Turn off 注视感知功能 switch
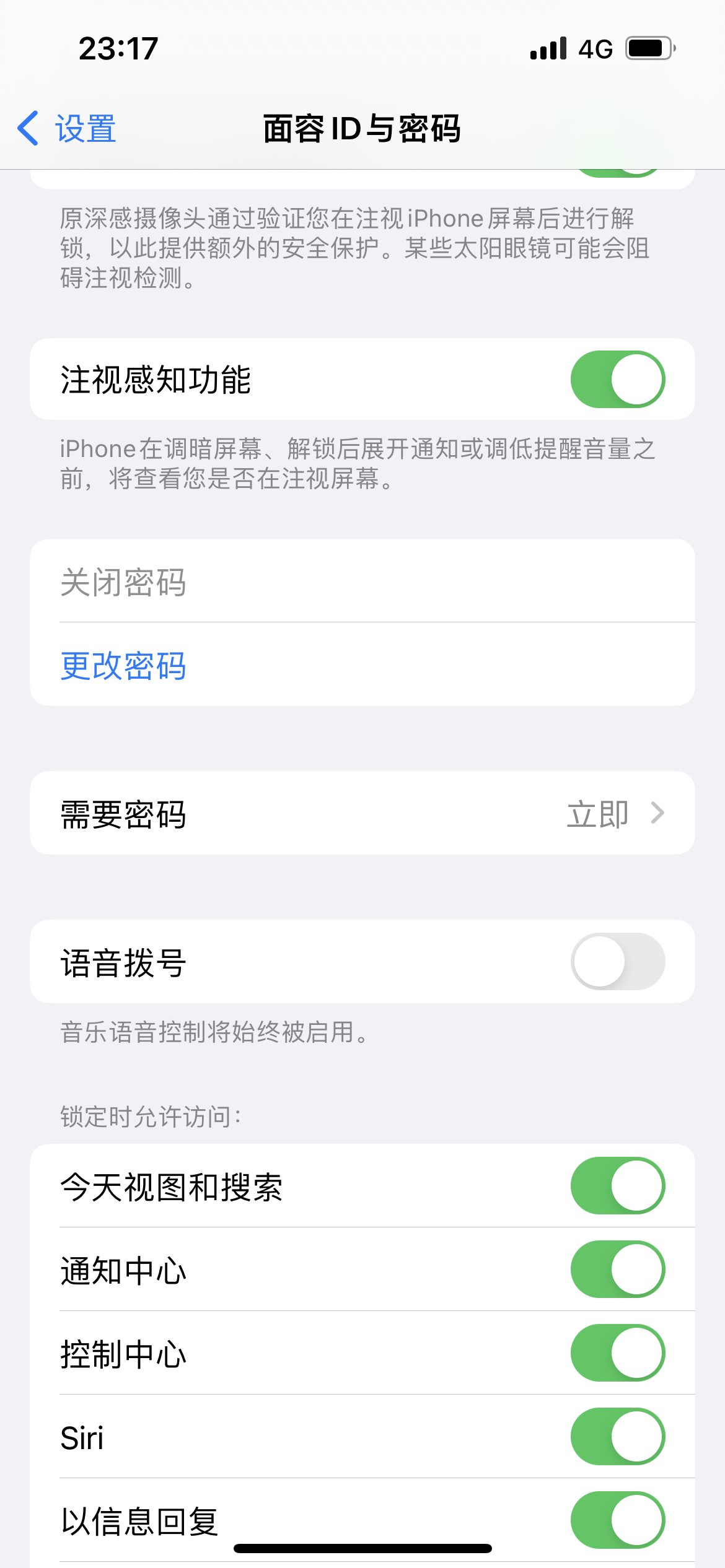The width and height of the screenshot is (725, 1568). (x=617, y=379)
